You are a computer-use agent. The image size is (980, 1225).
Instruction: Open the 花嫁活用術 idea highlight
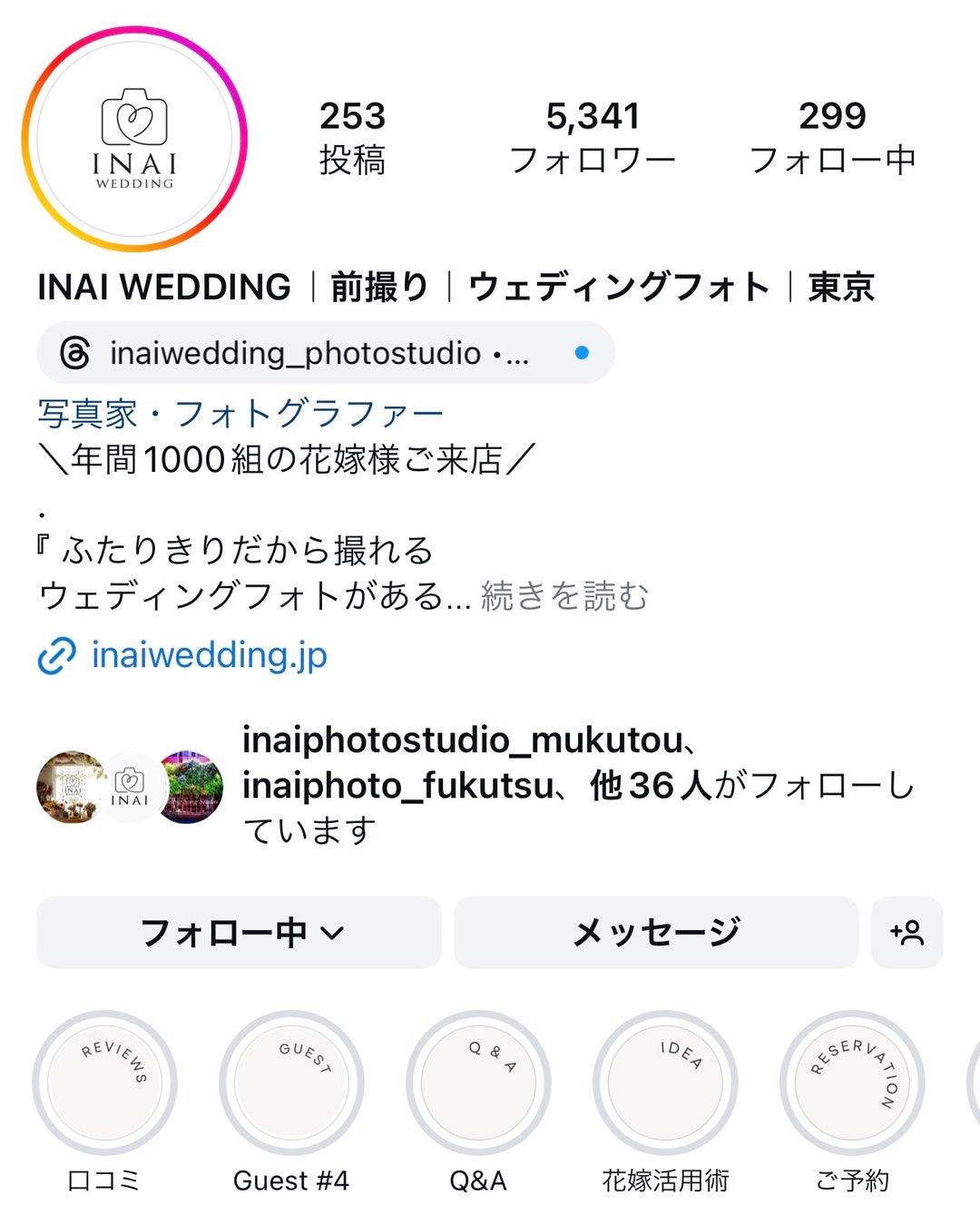tap(665, 1083)
